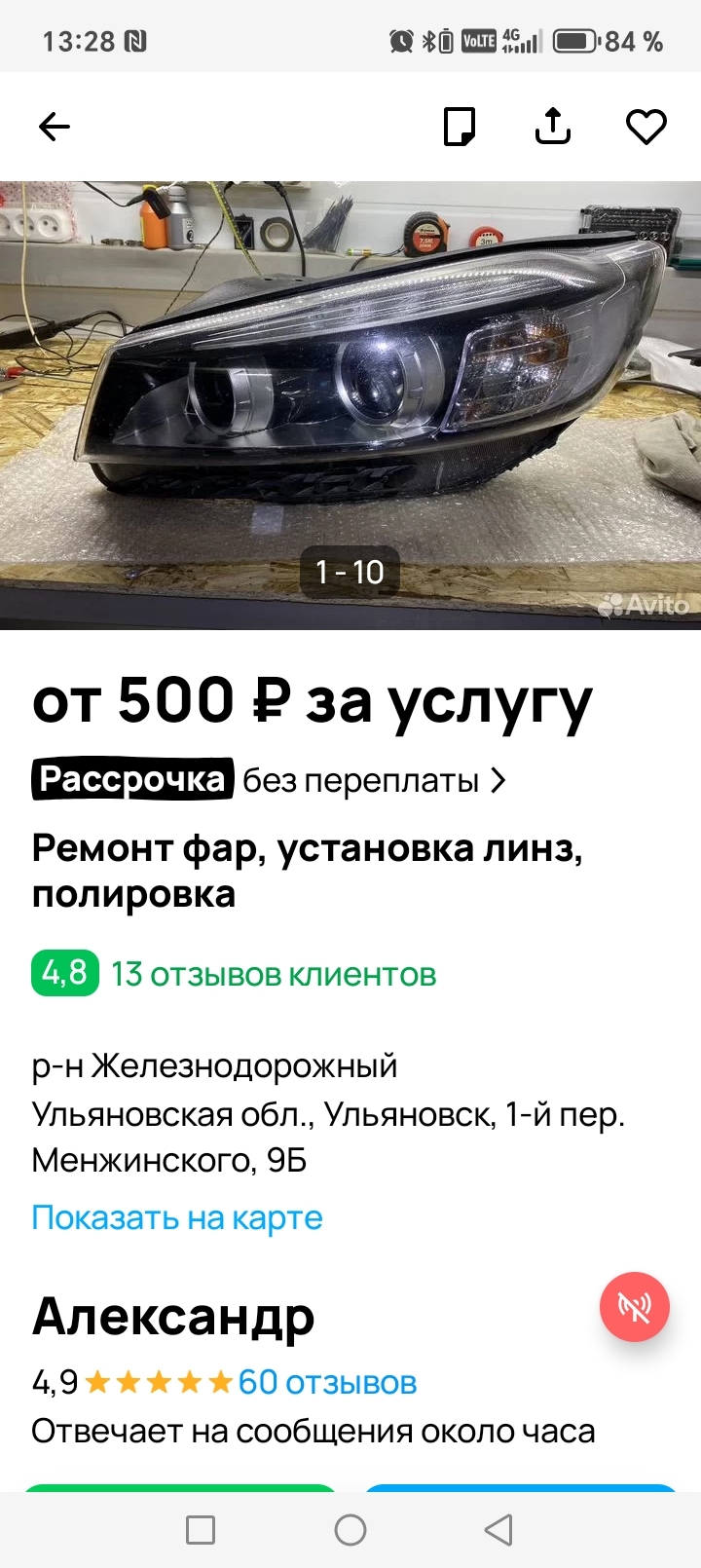Tap the red floating muted-signal button
701x1568 pixels.
tap(635, 1307)
